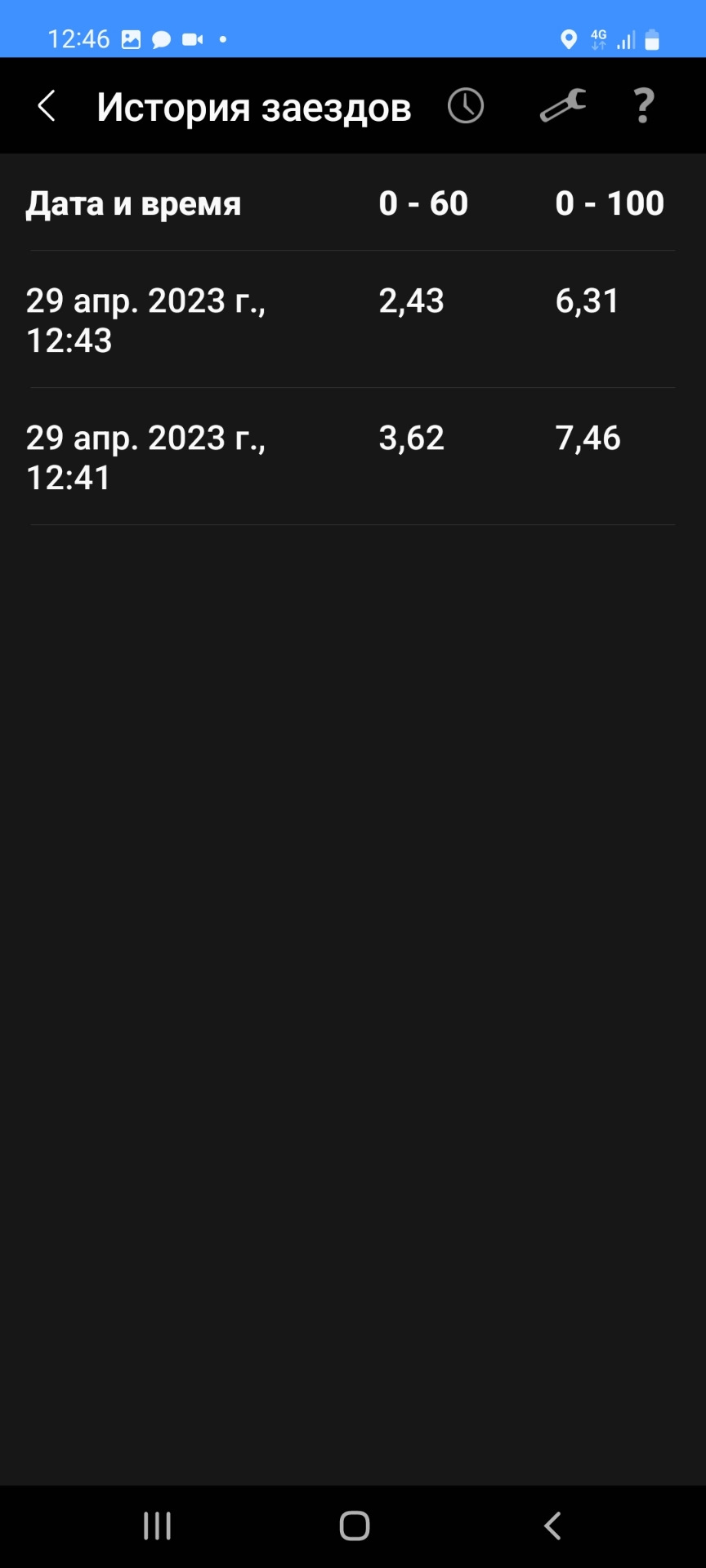Tap the system home button
Screen dimensions: 706x1568
coord(355,1525)
